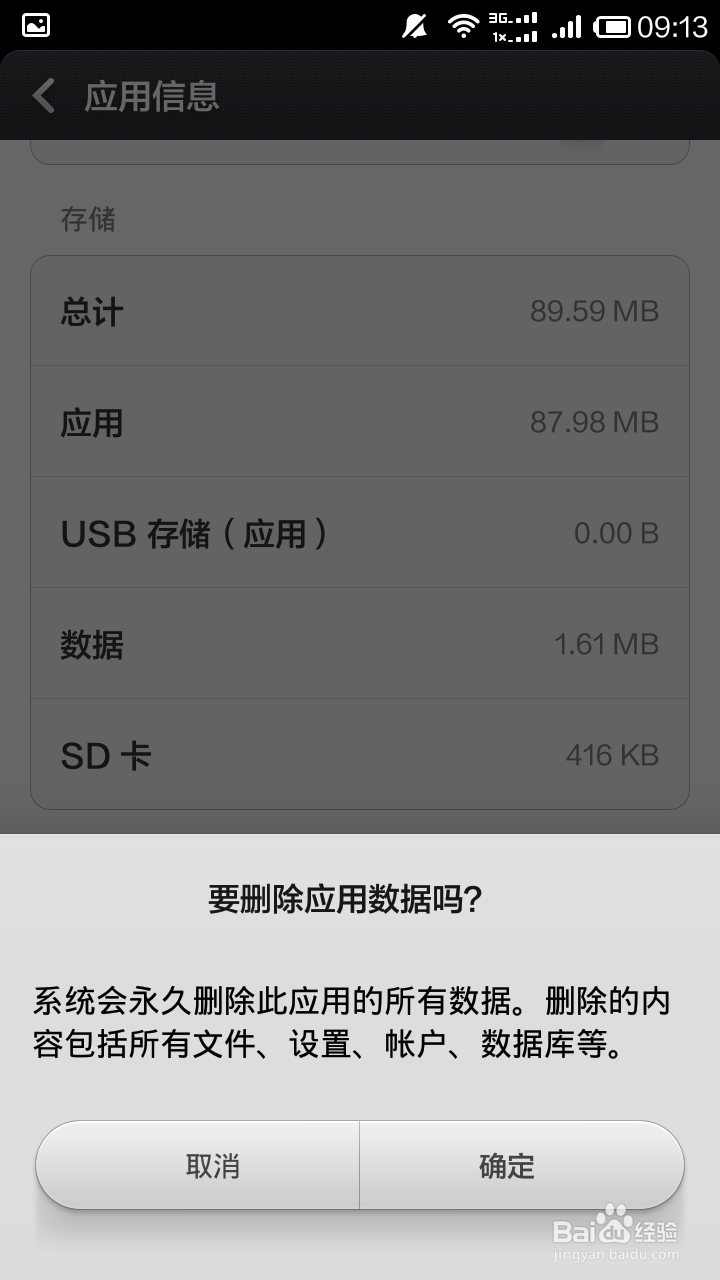
Task: Select the 存储 section header
Action: [90, 220]
